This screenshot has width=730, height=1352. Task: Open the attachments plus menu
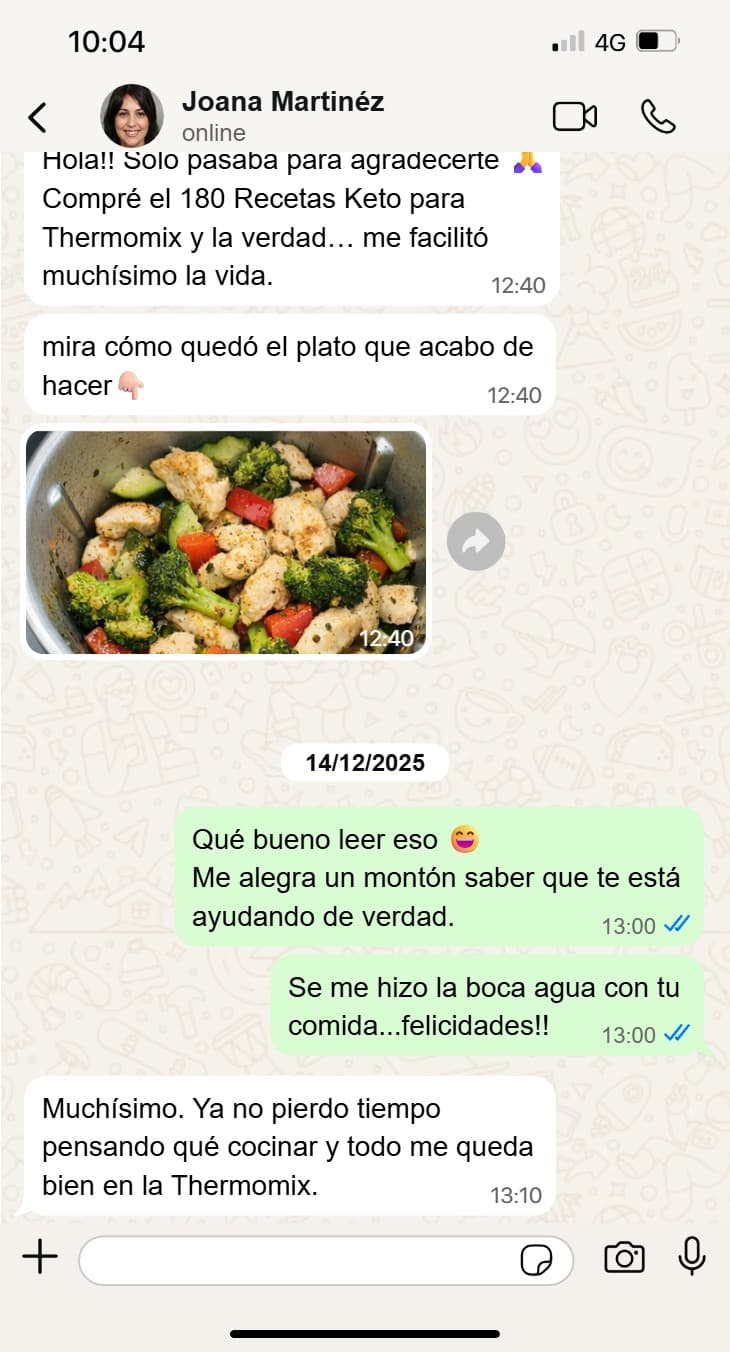[x=40, y=1257]
